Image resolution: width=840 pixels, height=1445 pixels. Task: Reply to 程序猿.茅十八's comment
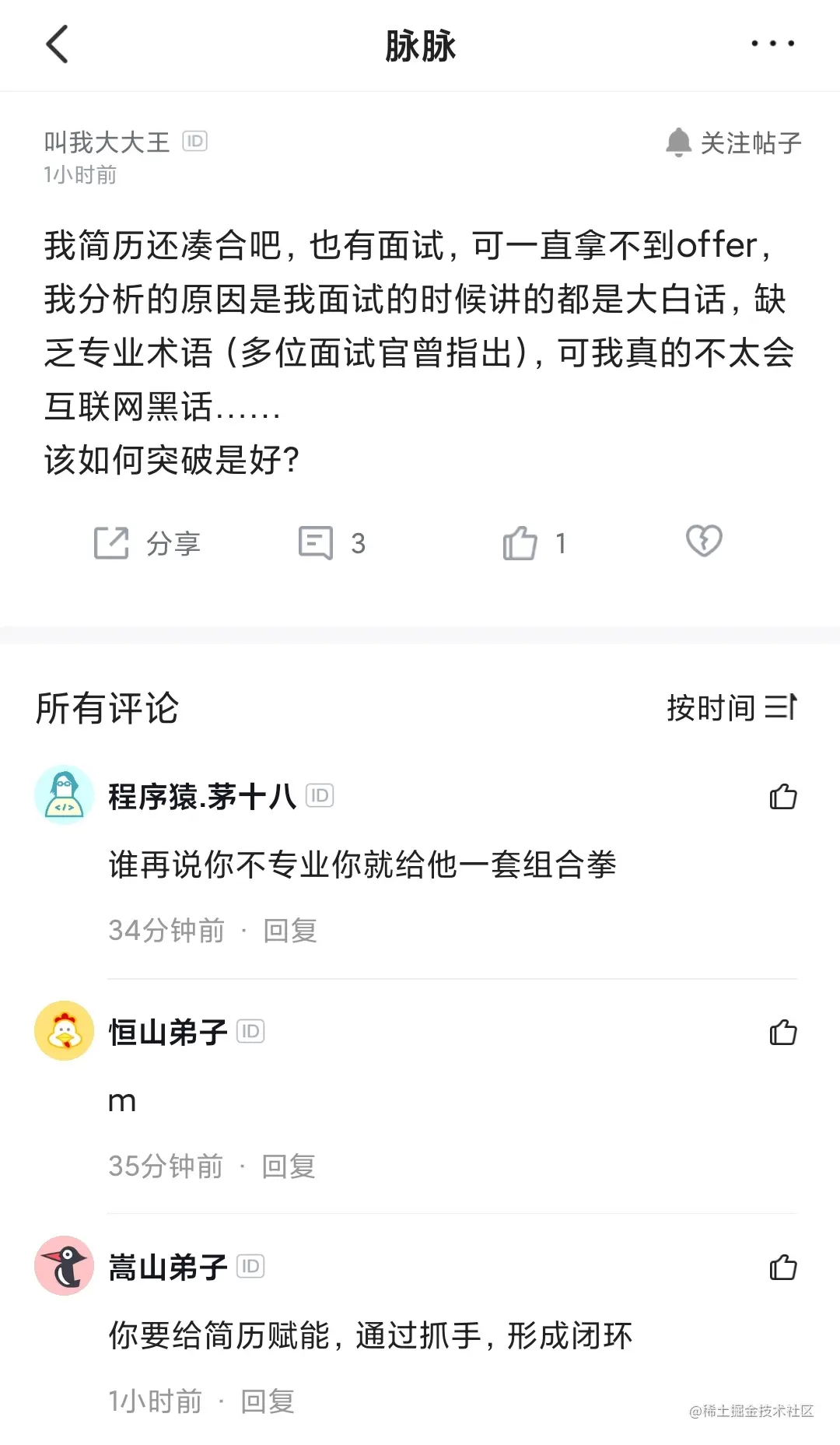point(290,930)
